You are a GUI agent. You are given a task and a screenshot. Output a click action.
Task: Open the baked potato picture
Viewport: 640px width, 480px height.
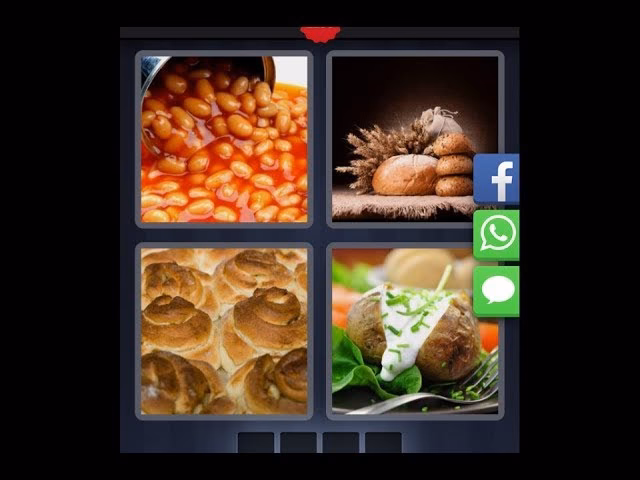click(414, 331)
